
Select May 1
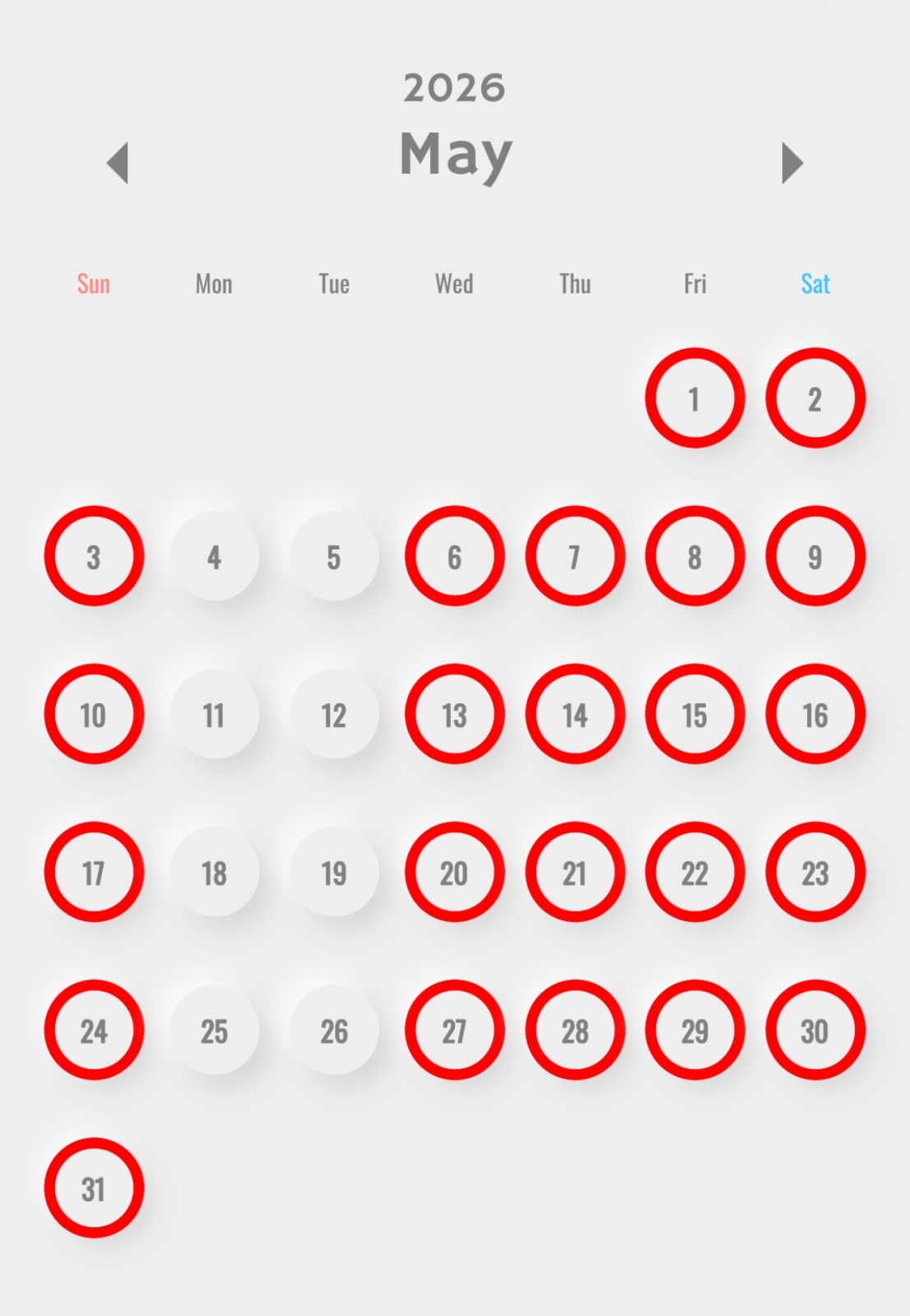coord(694,399)
